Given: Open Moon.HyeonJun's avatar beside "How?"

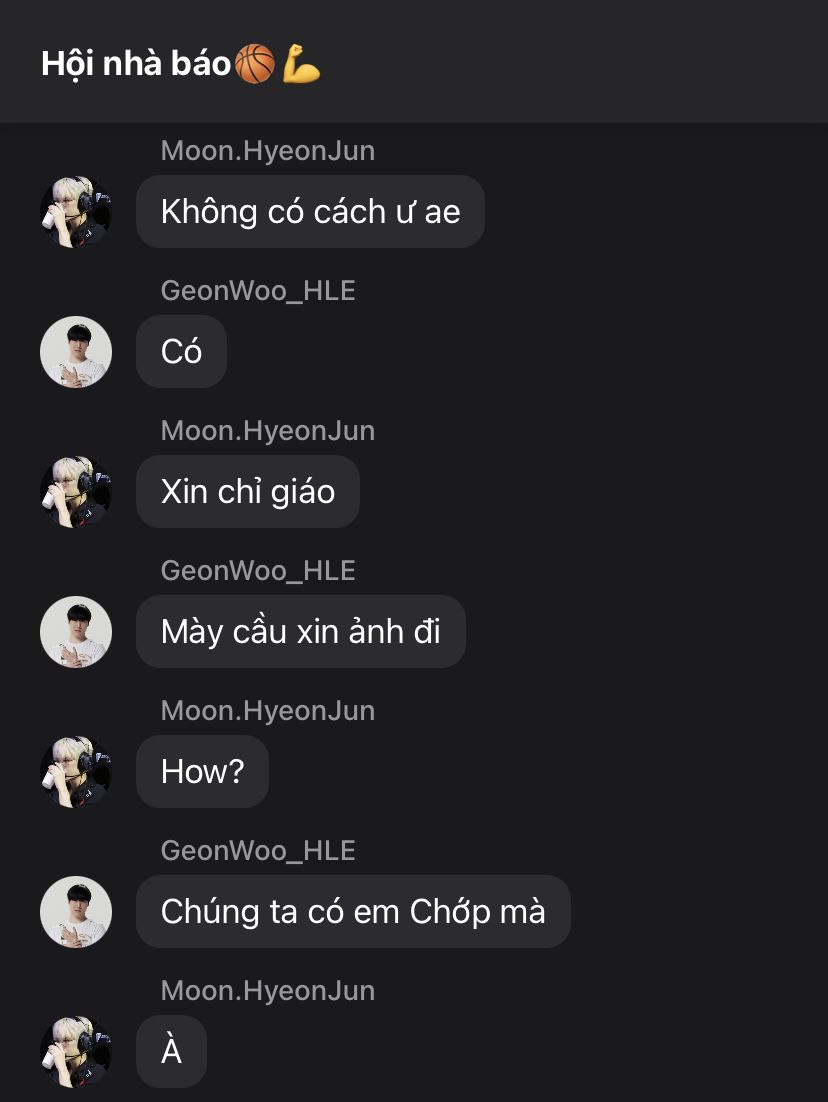Looking at the screenshot, I should pyautogui.click(x=75, y=772).
